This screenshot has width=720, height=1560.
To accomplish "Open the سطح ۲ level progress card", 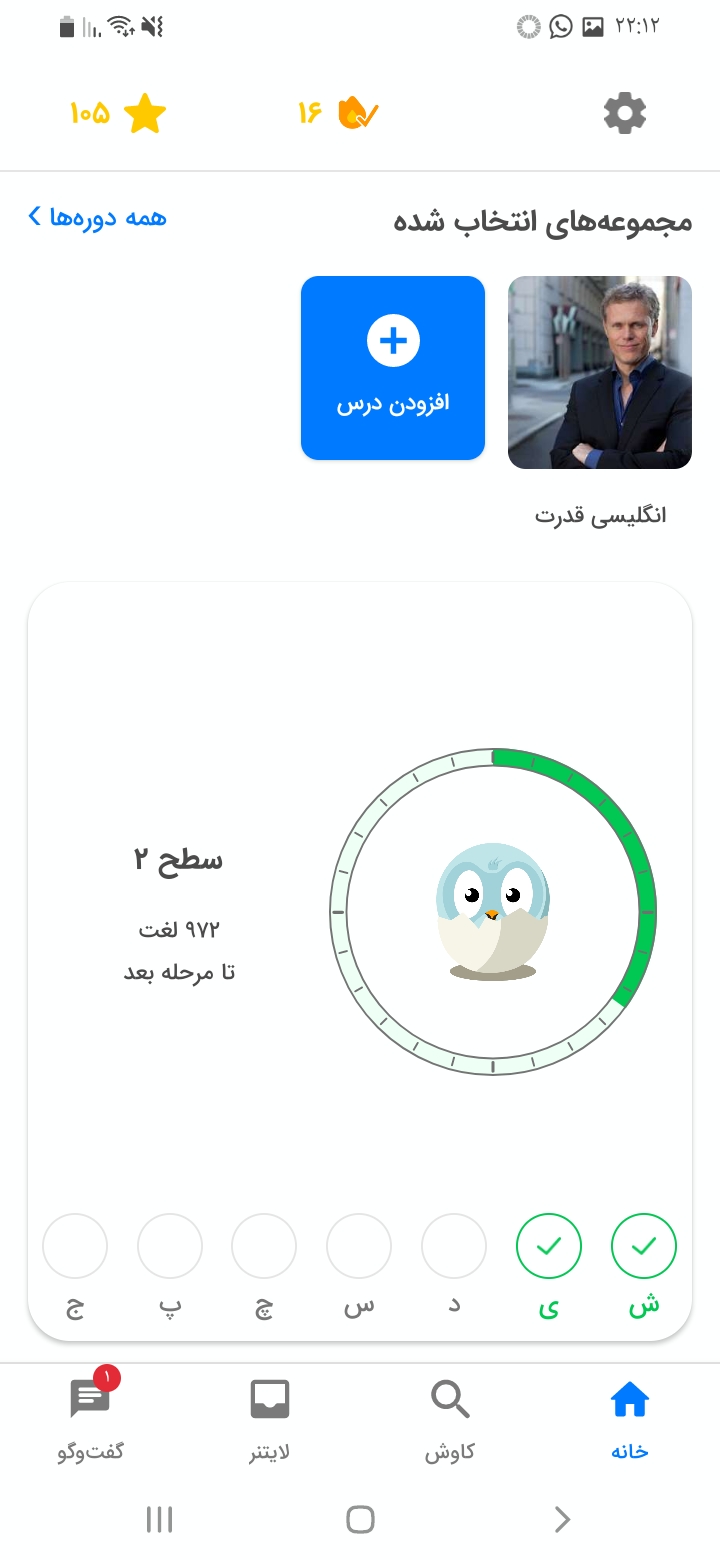I will click(360, 962).
